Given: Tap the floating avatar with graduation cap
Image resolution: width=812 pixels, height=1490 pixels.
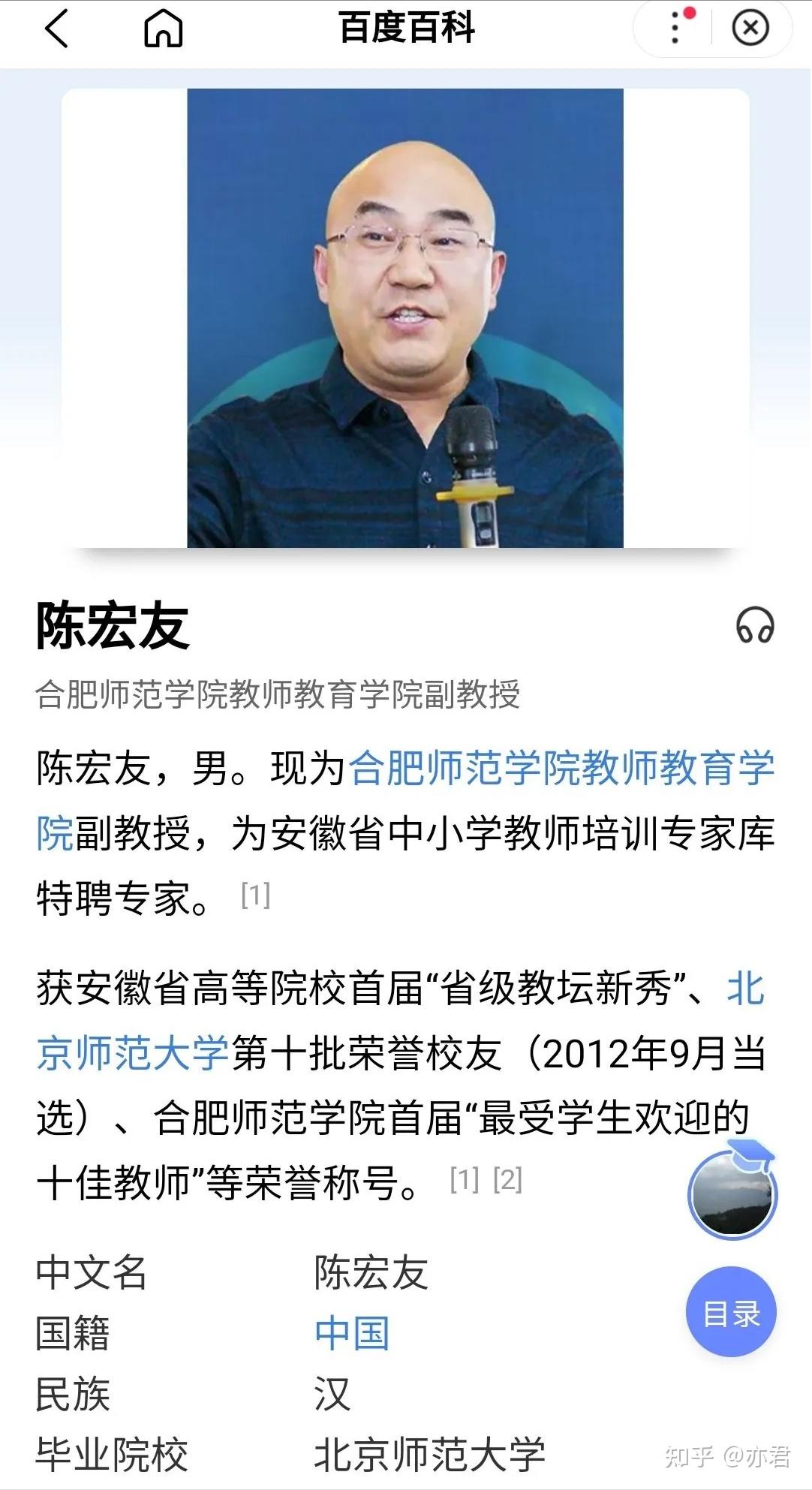Looking at the screenshot, I should click(x=732, y=1192).
